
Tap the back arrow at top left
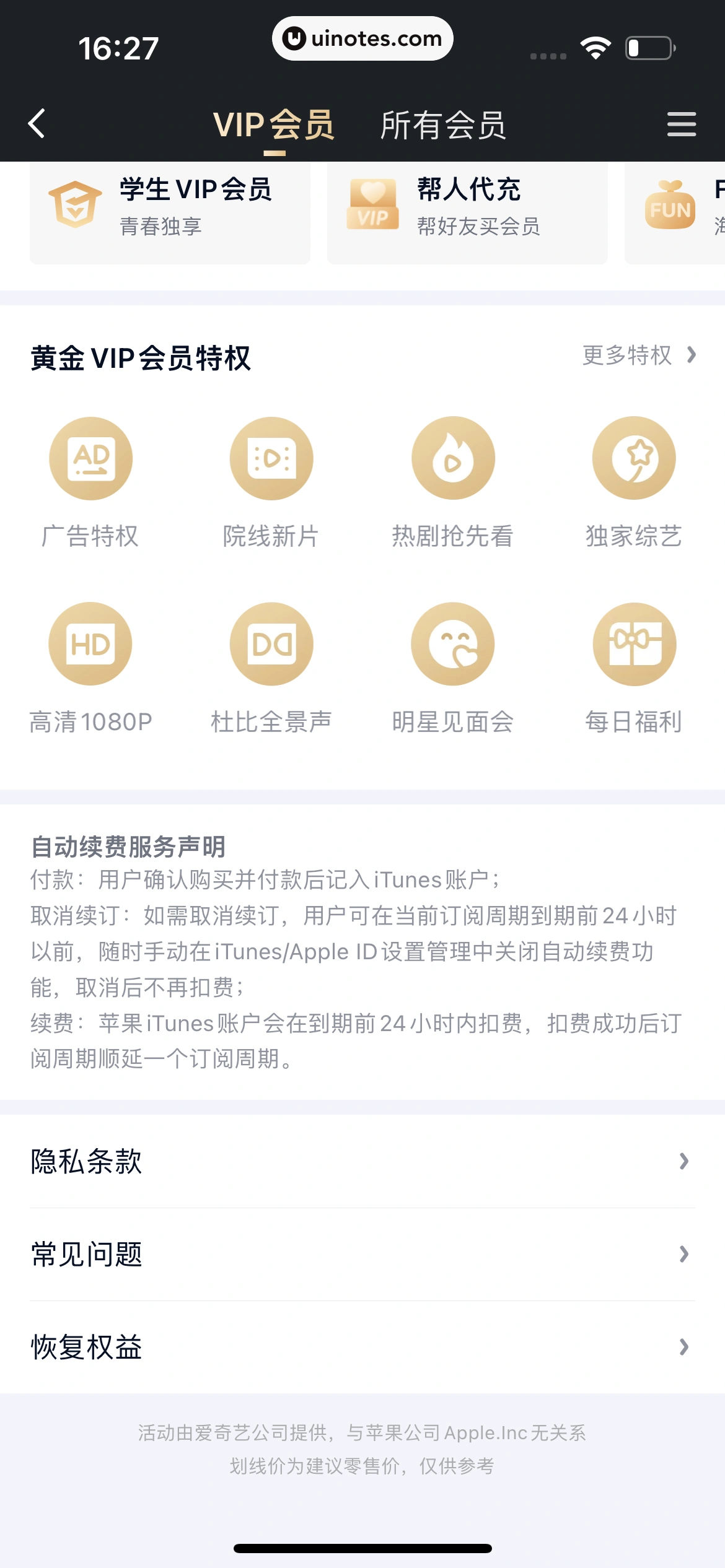point(36,123)
